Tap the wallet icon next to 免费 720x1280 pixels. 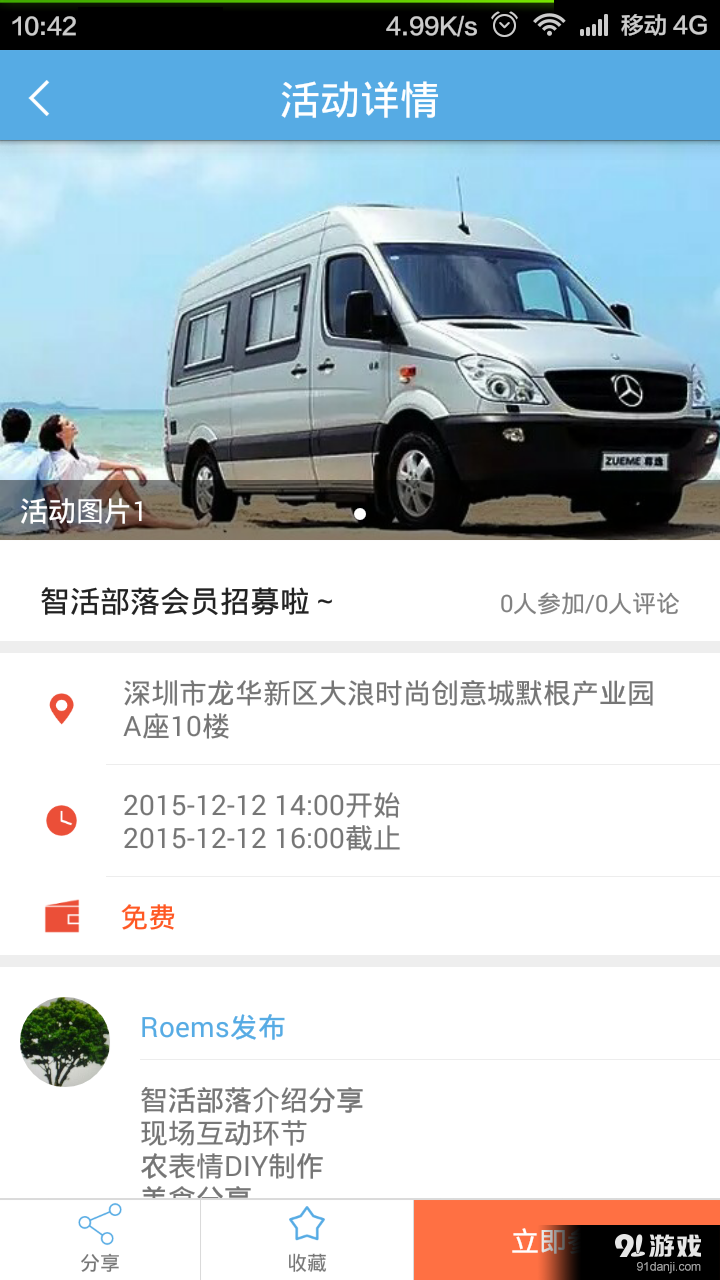(x=62, y=914)
